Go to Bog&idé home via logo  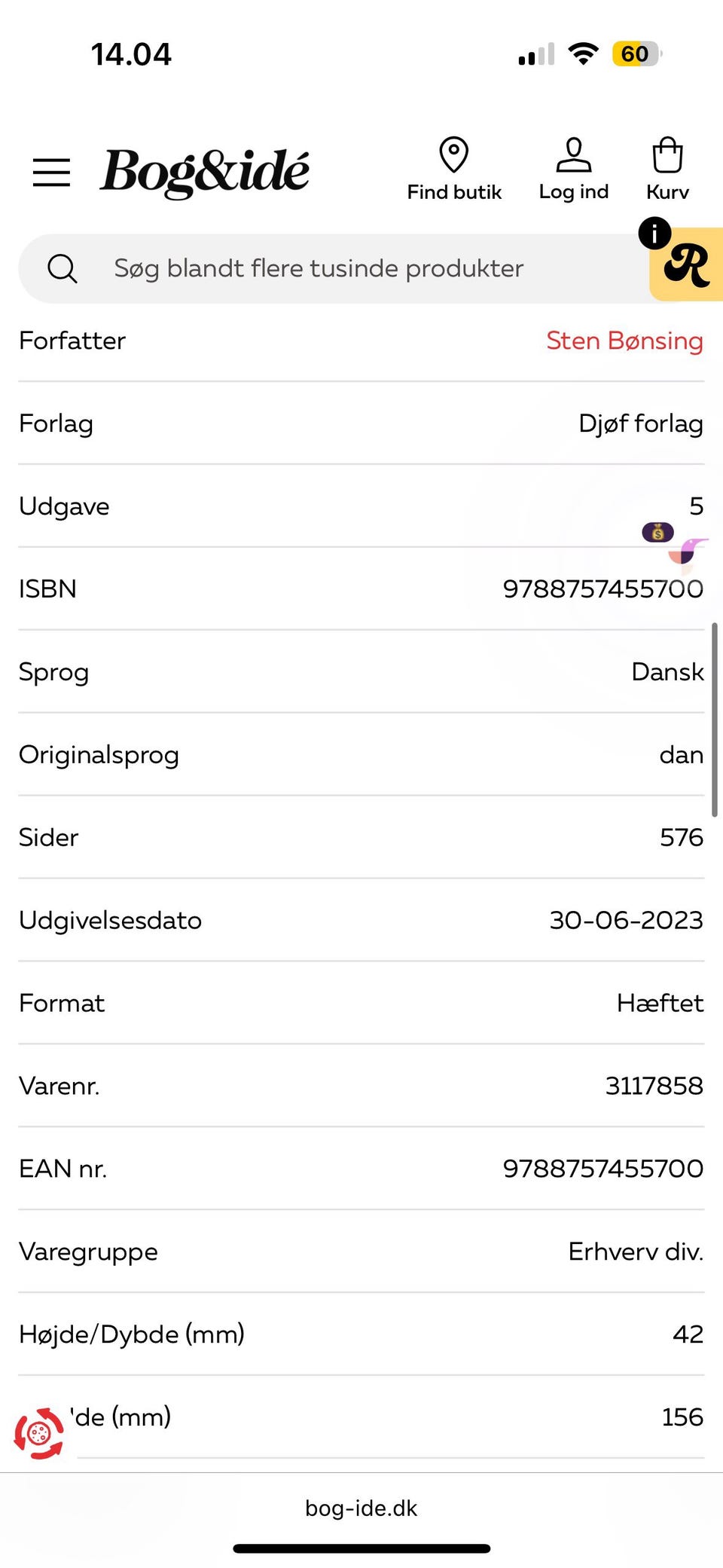coord(205,172)
